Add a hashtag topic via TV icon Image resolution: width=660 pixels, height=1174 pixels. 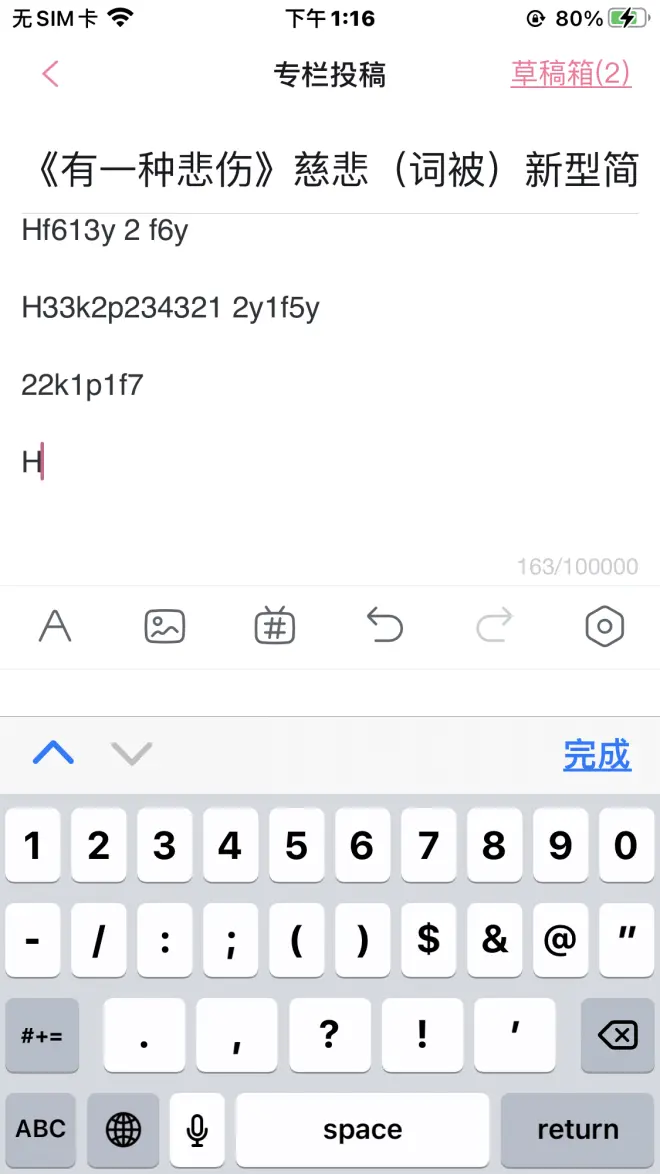point(274,627)
